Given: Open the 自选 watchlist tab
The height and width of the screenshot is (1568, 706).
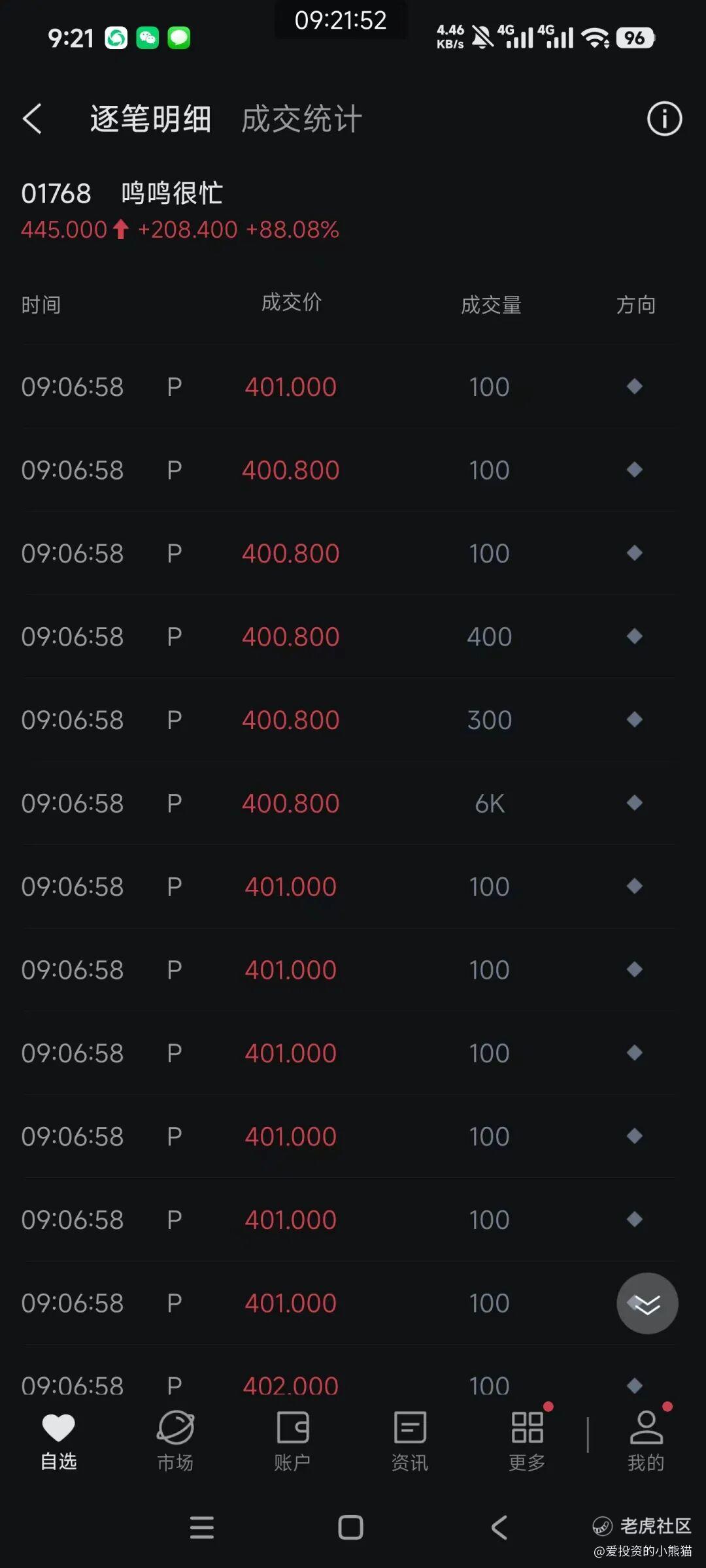Looking at the screenshot, I should point(59,1441).
